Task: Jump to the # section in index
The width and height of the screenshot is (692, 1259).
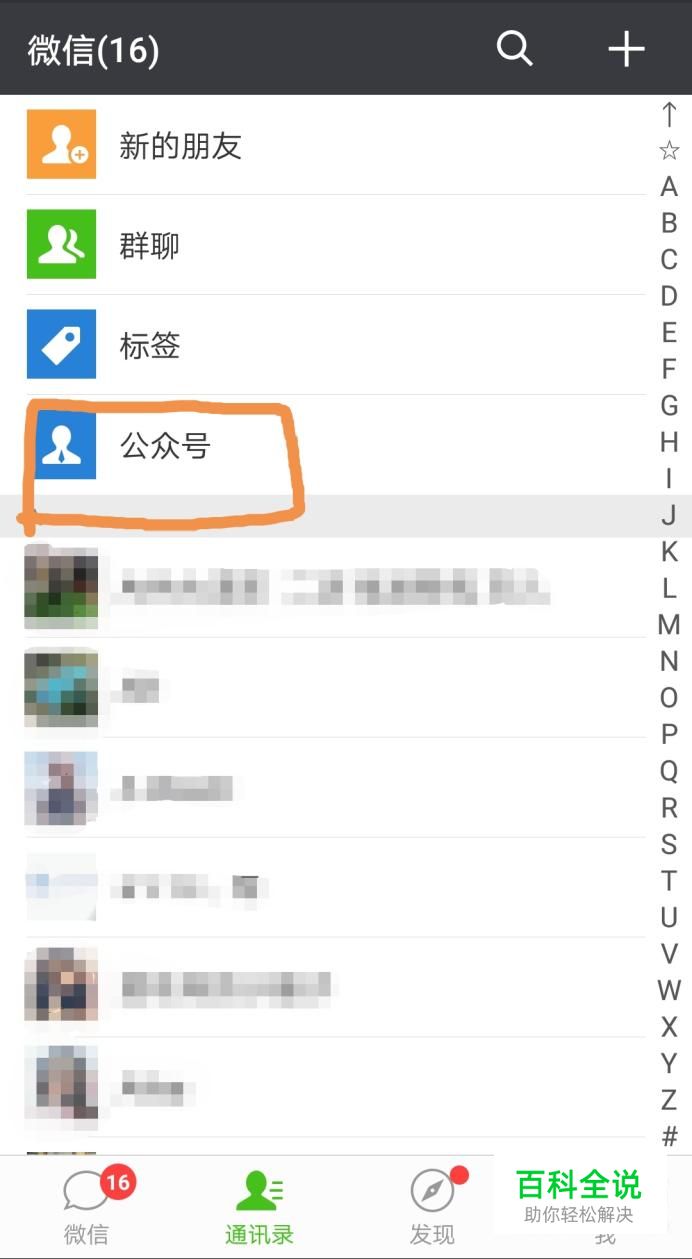Action: 669,1136
